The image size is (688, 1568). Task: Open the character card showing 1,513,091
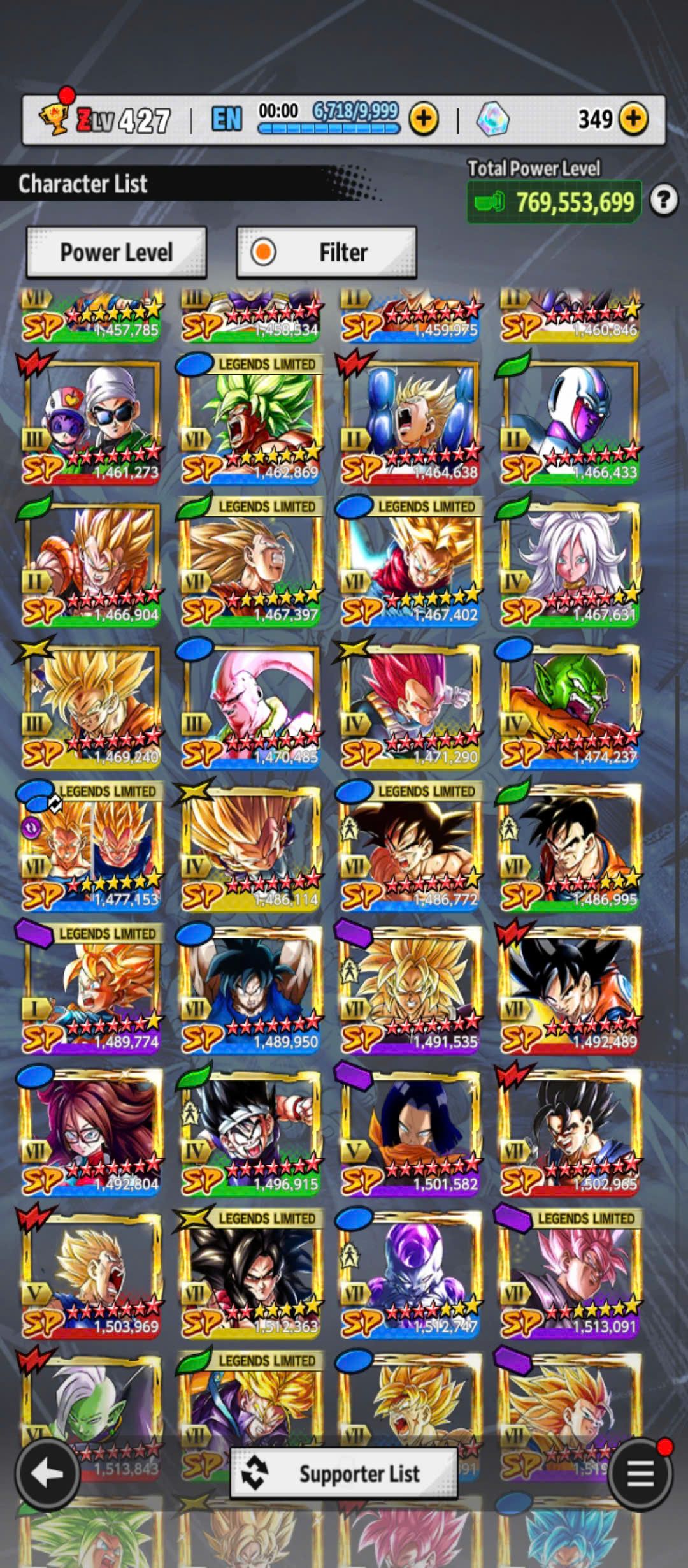click(x=570, y=1274)
